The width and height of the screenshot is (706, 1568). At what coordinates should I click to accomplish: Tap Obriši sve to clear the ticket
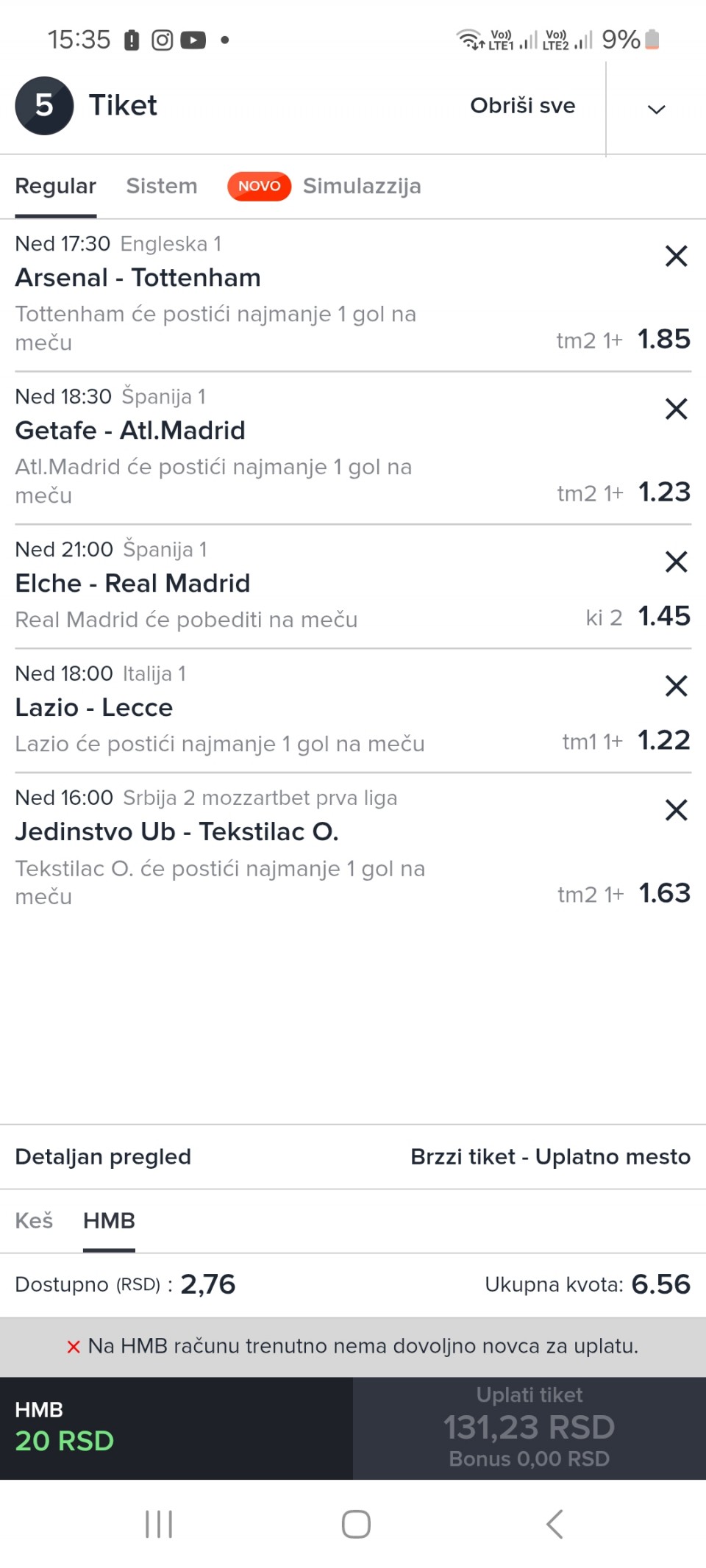[522, 105]
